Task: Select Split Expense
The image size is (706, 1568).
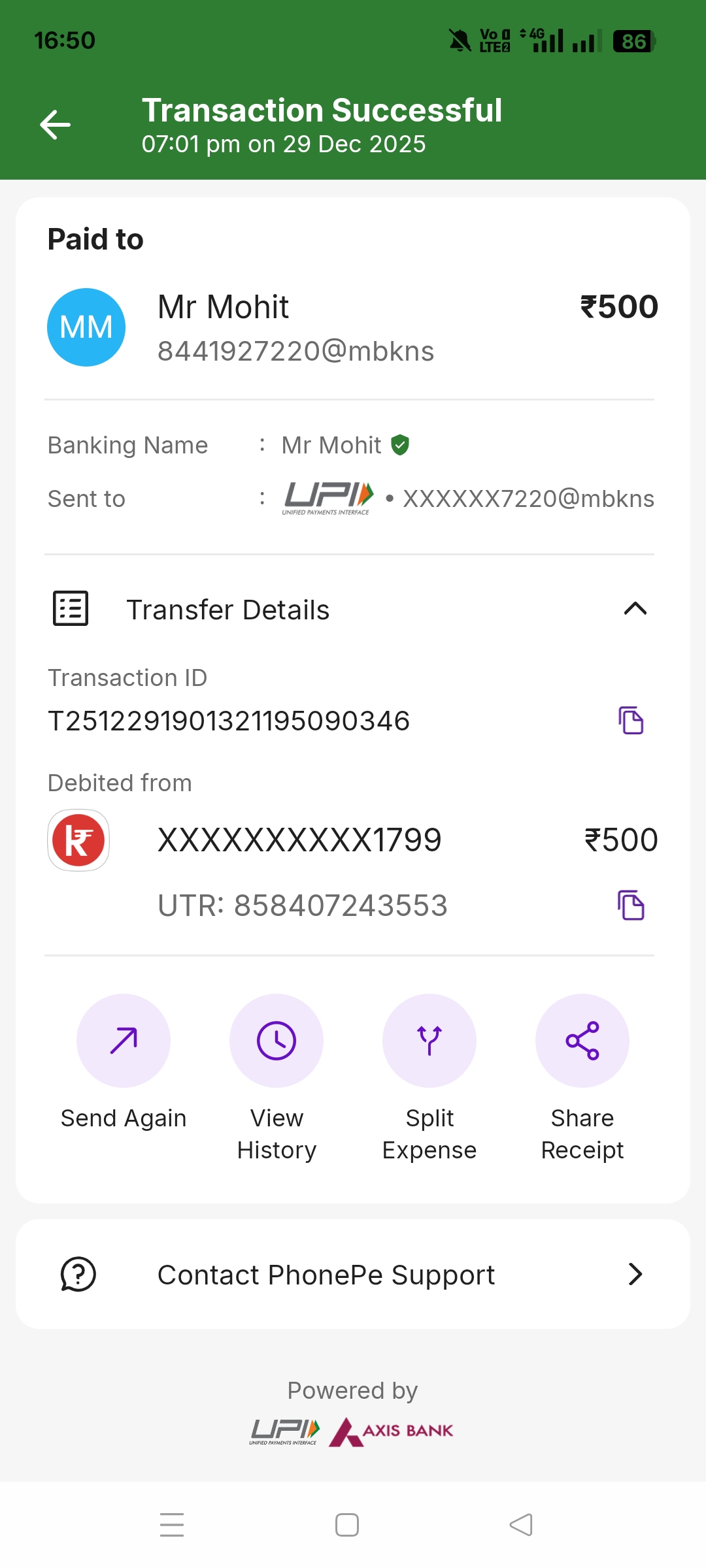Action: [429, 1041]
